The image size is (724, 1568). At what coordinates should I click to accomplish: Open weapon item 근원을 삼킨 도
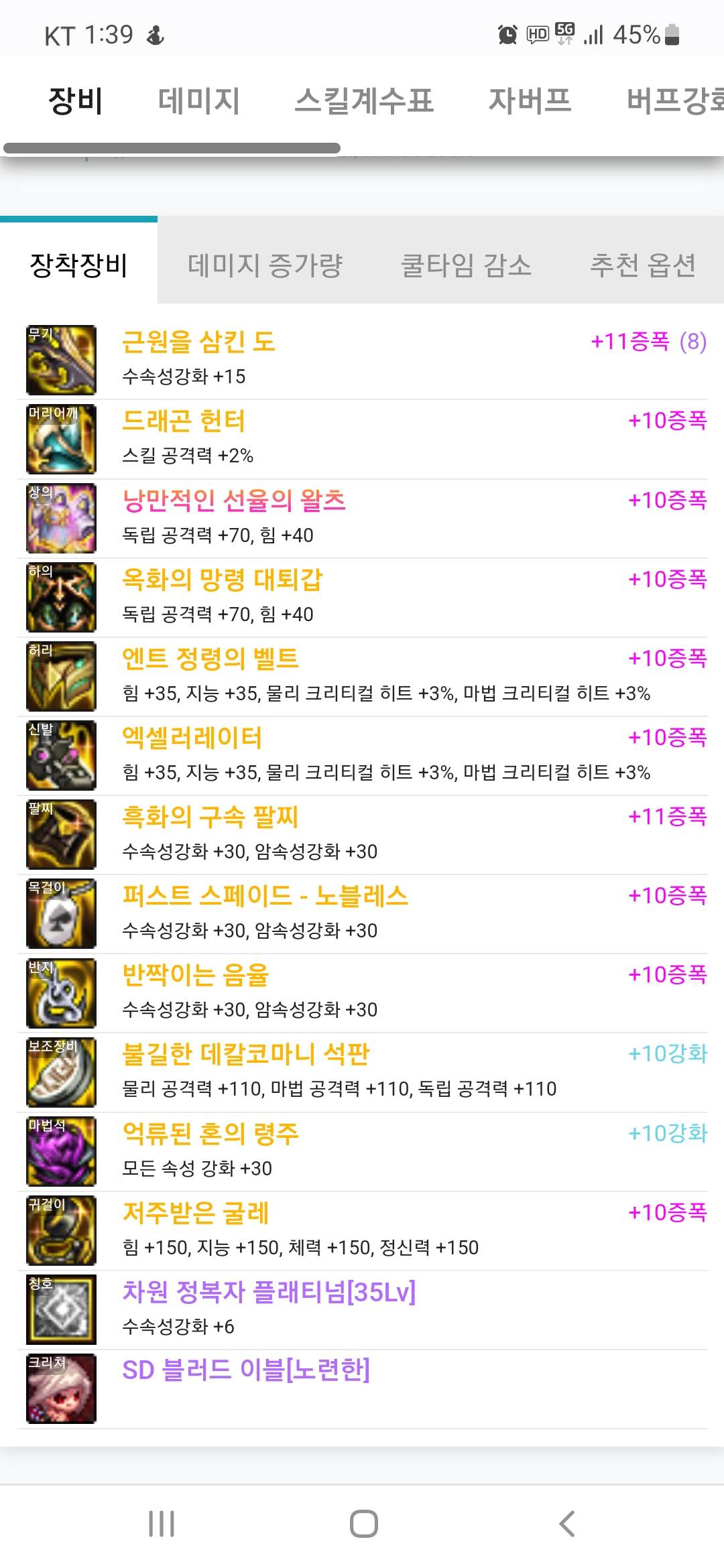coord(198,342)
